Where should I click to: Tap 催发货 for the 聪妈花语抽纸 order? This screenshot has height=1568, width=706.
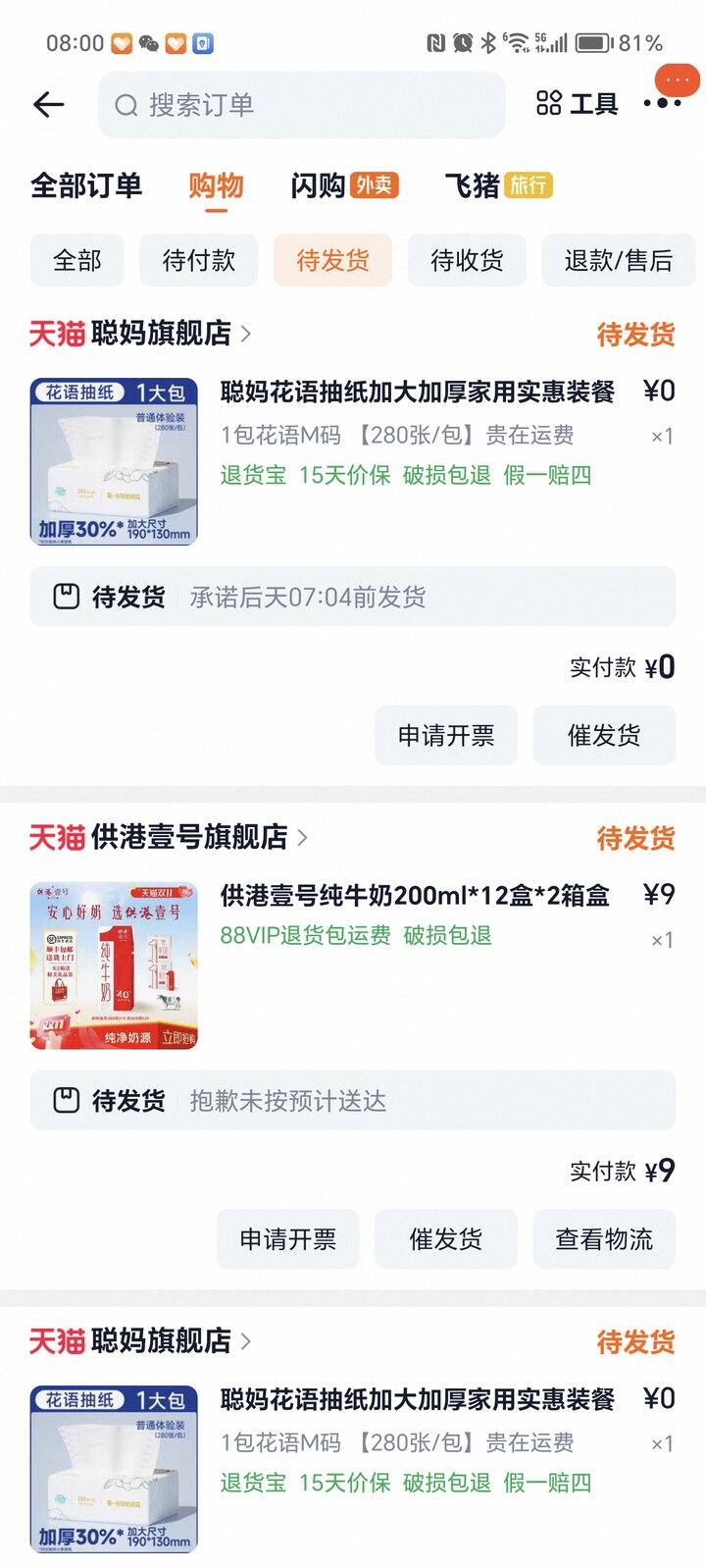click(x=604, y=736)
